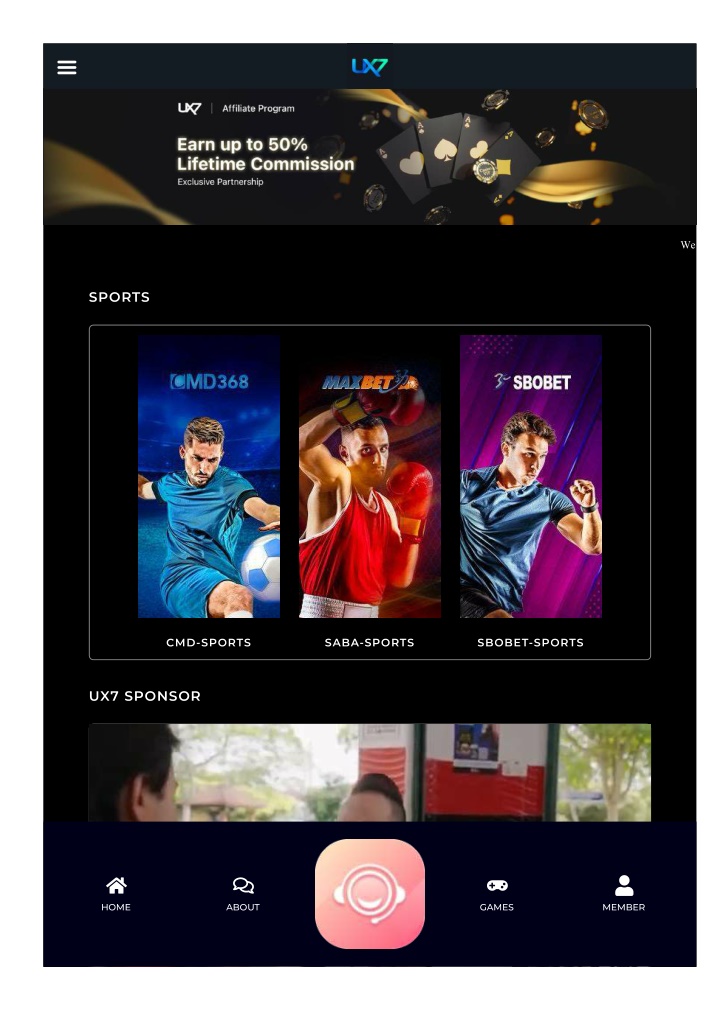
Task: Launch the SBOBET-Sports tile
Action: point(531,477)
